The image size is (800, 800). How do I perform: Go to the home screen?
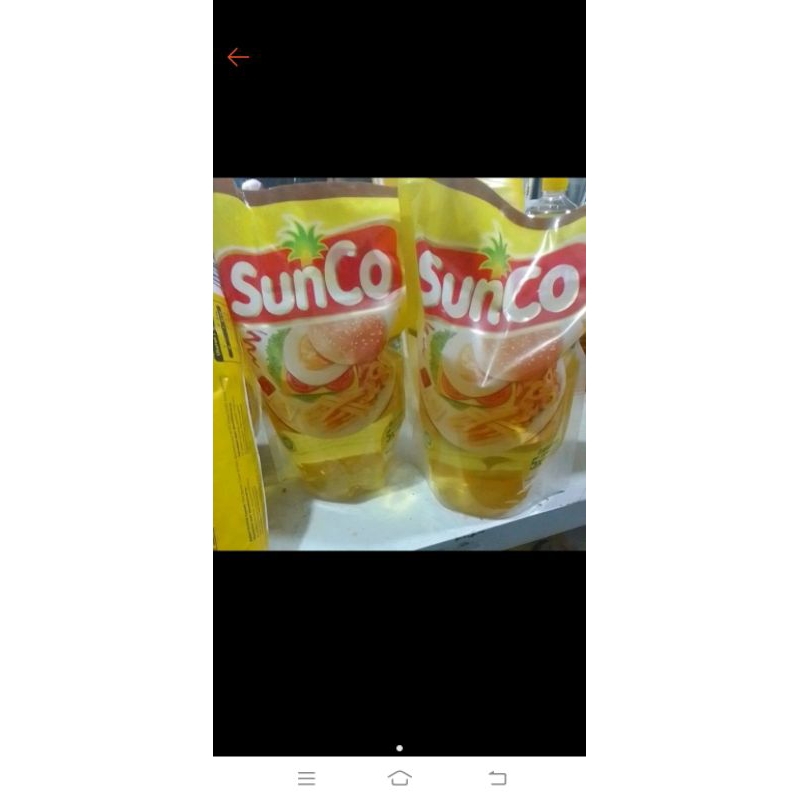pyautogui.click(x=400, y=778)
